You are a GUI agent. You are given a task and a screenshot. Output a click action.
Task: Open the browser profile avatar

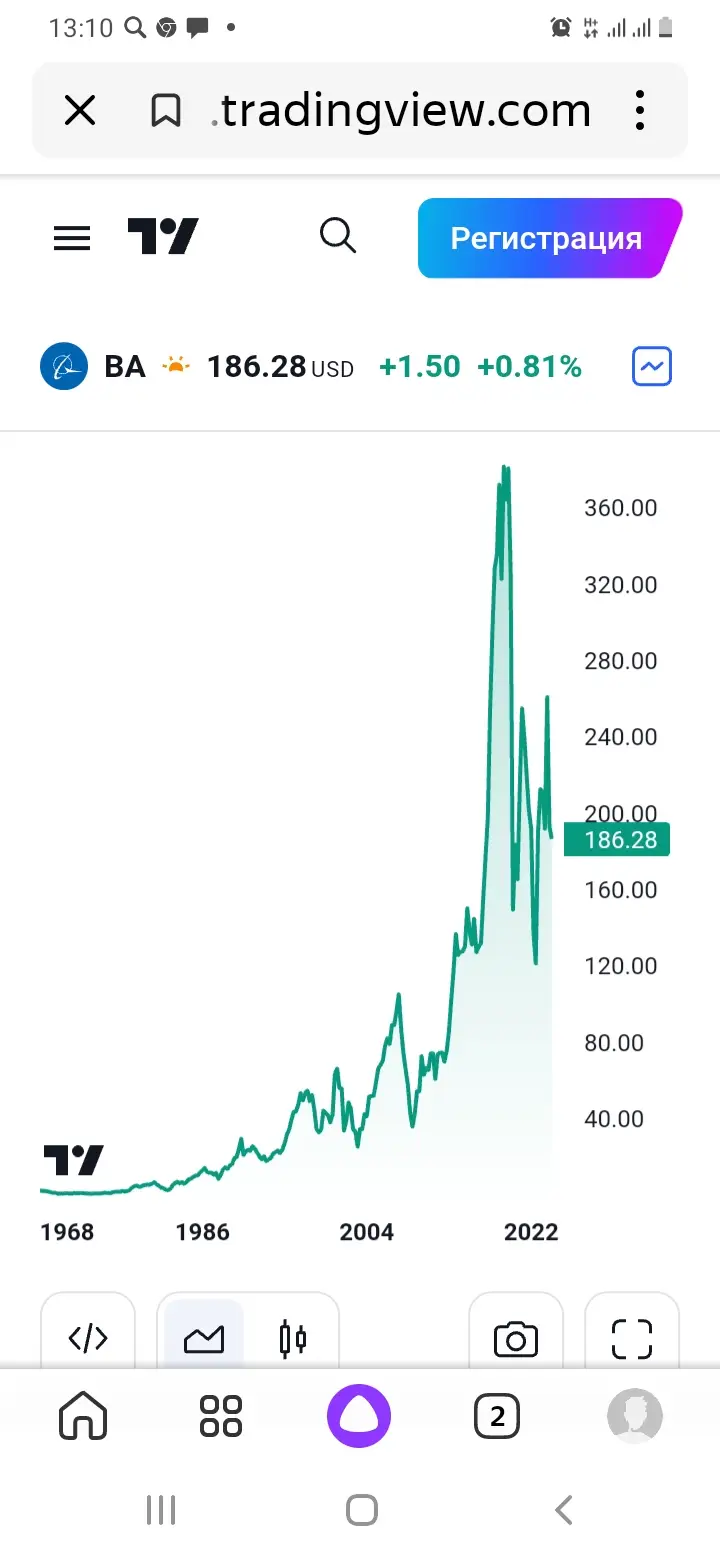coord(635,1416)
